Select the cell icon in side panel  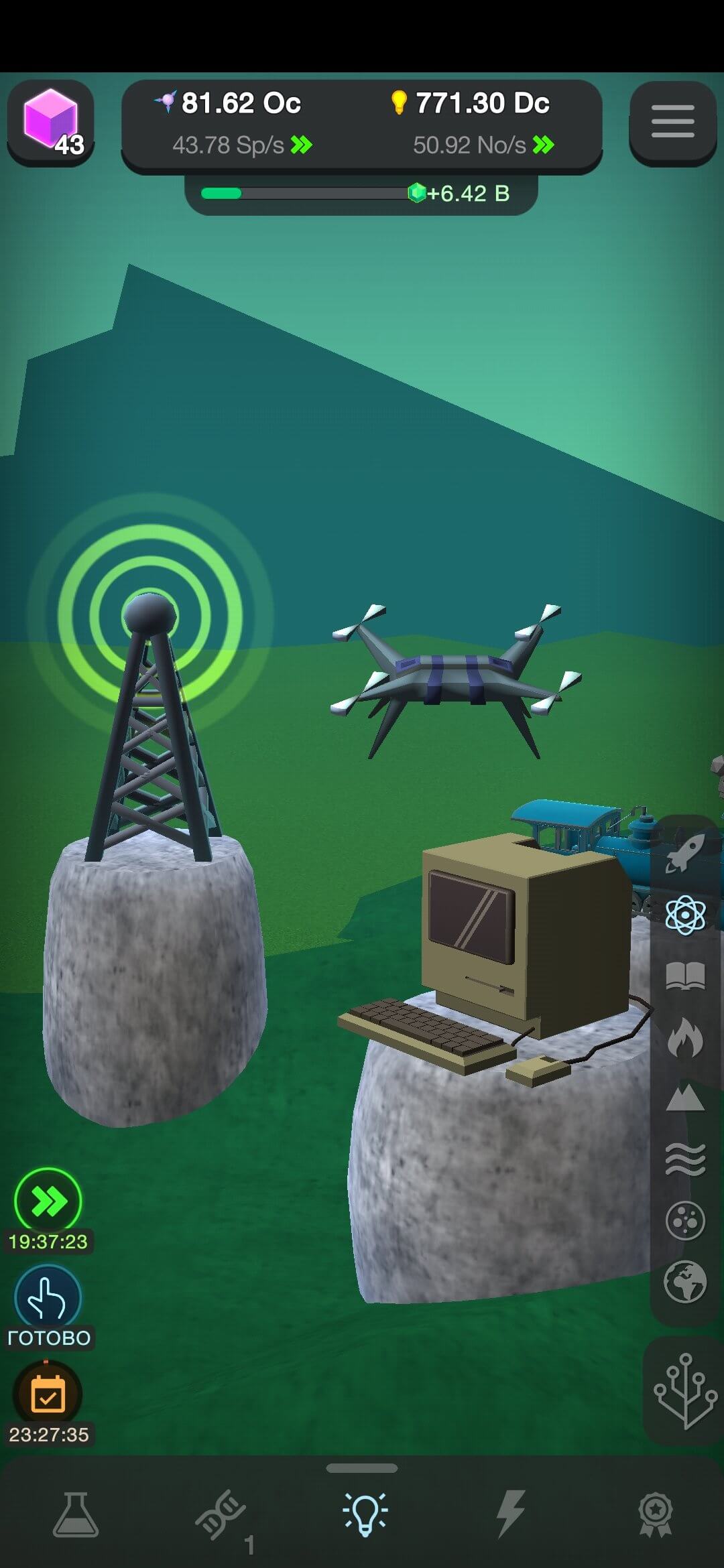(685, 1220)
